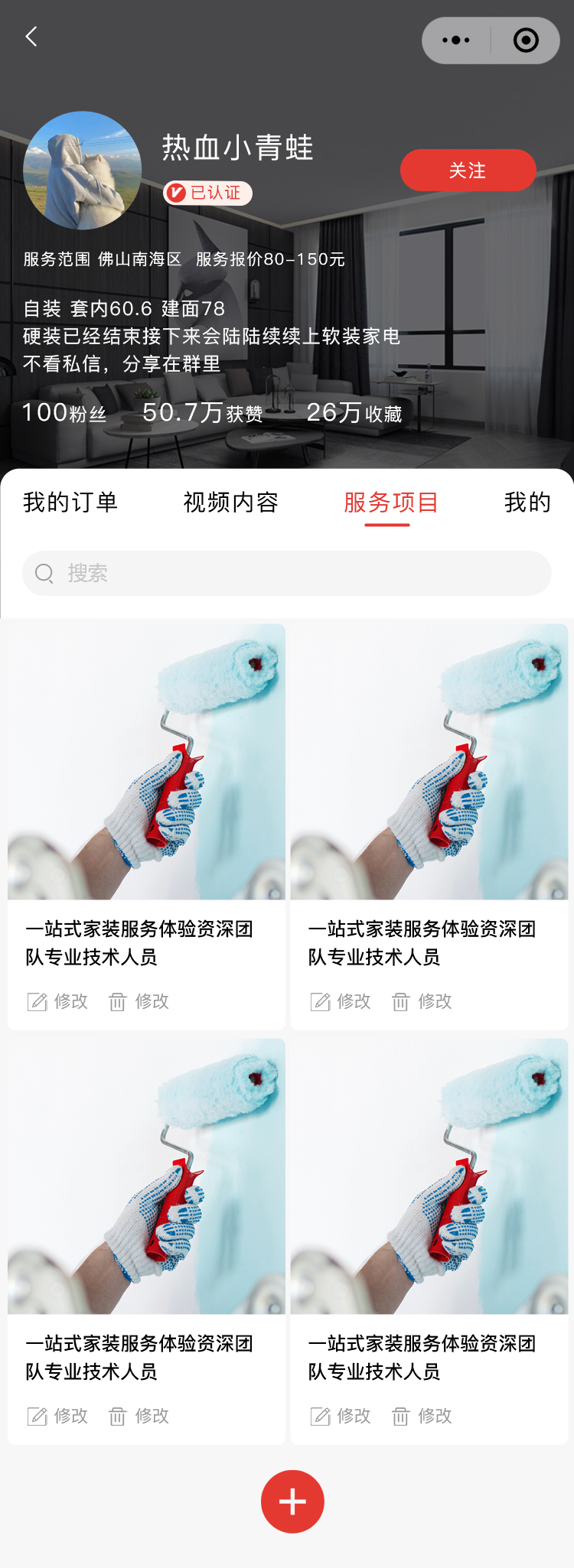Close the mini-program with the circle button

[x=526, y=41]
